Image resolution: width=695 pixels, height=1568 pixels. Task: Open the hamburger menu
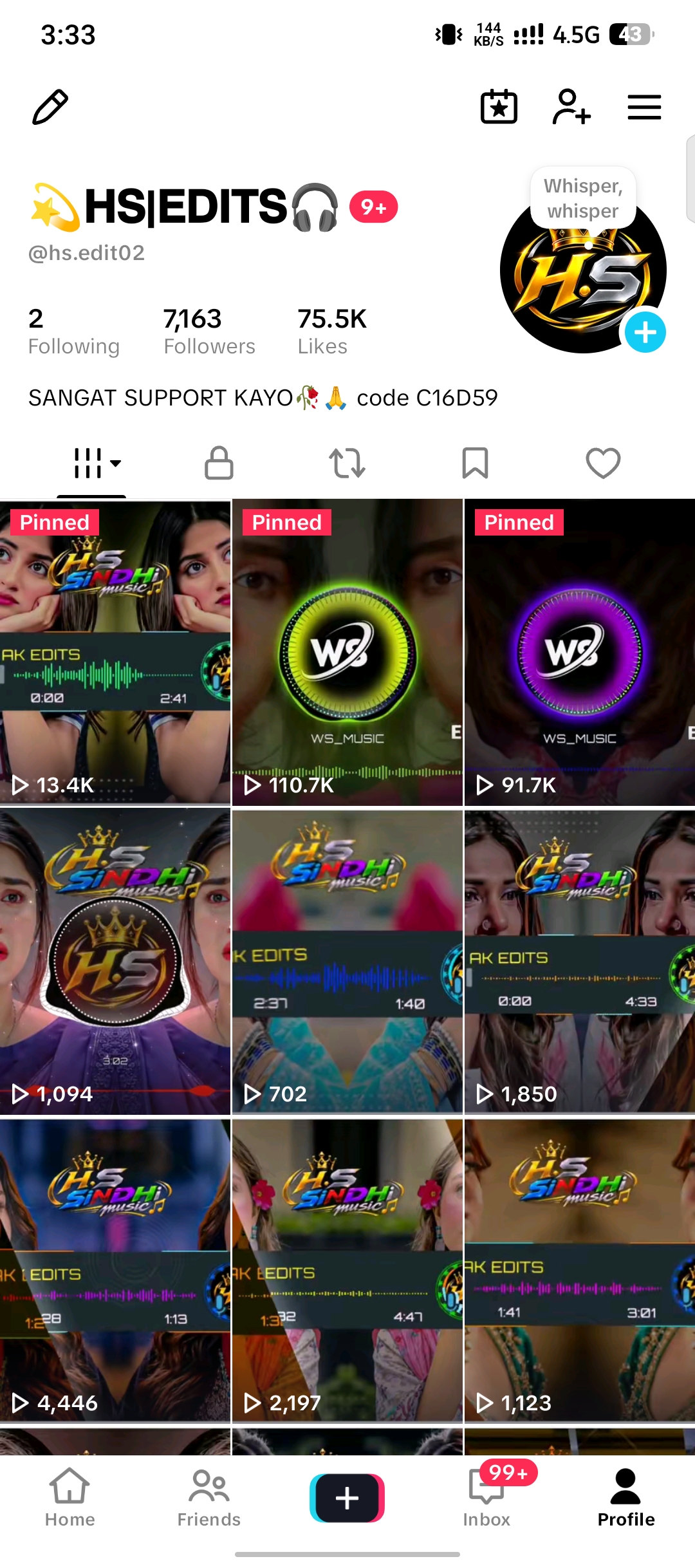pos(644,107)
